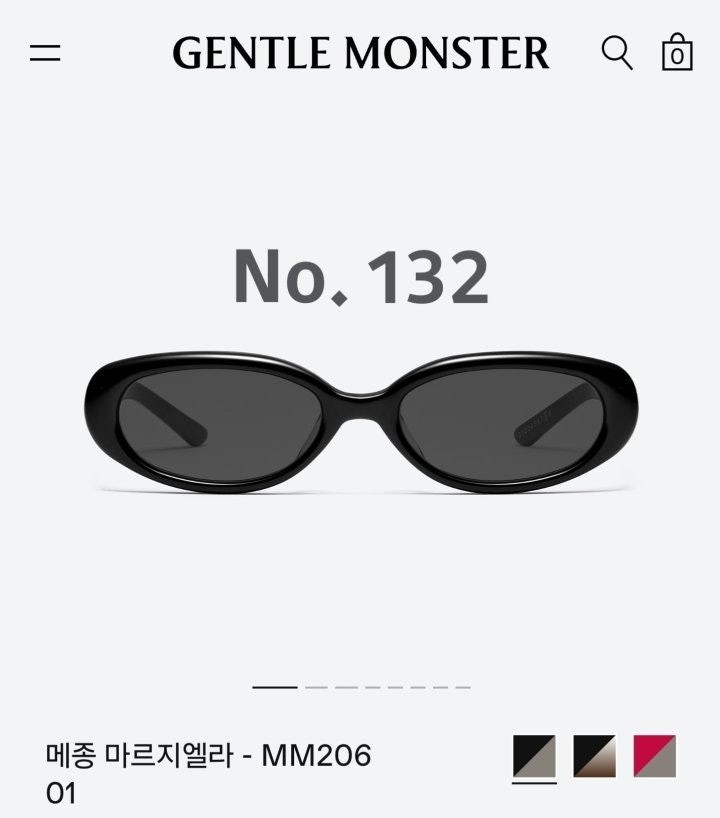Click the No. 132 heading above the sunglasses
Viewport: 720px width, 818px height.
[x=360, y=276]
